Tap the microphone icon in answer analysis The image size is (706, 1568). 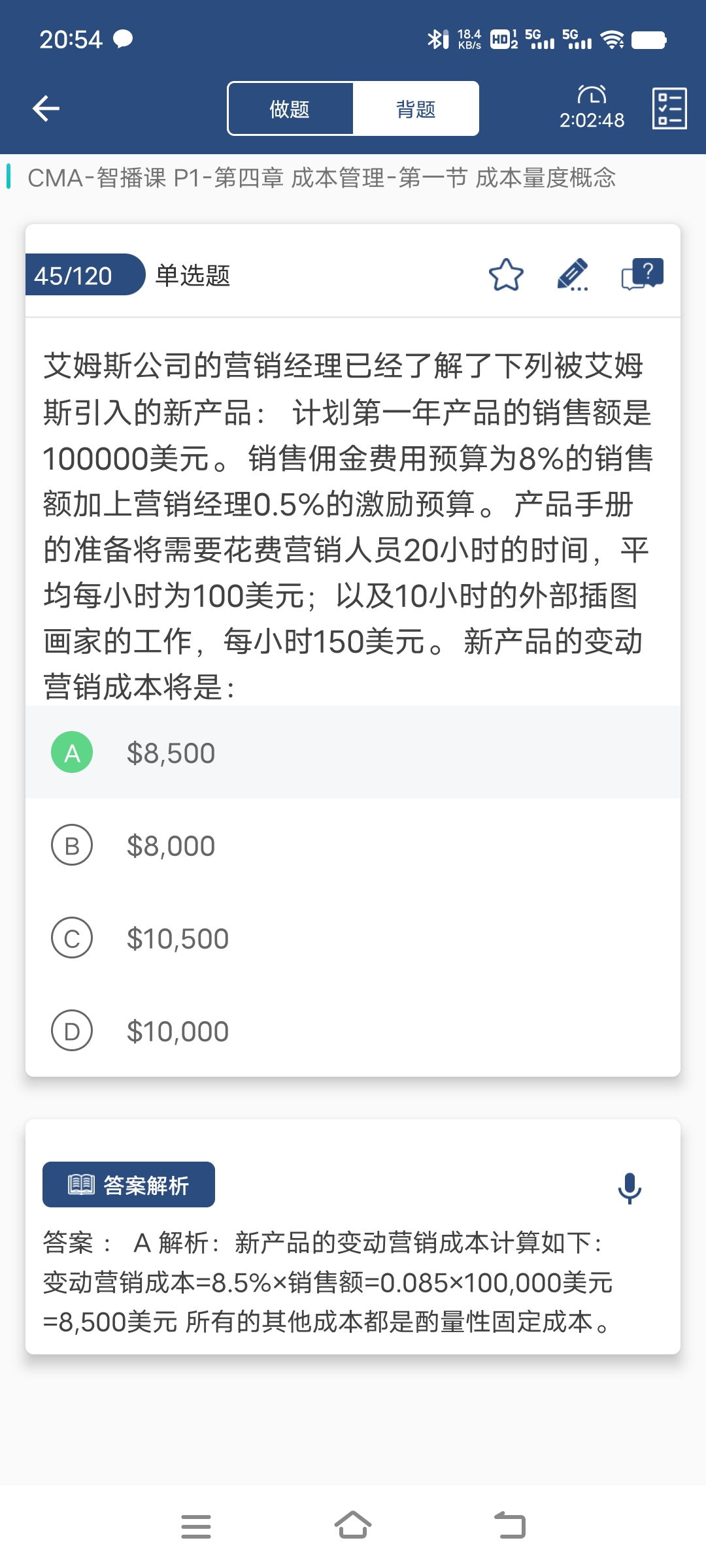(630, 1188)
